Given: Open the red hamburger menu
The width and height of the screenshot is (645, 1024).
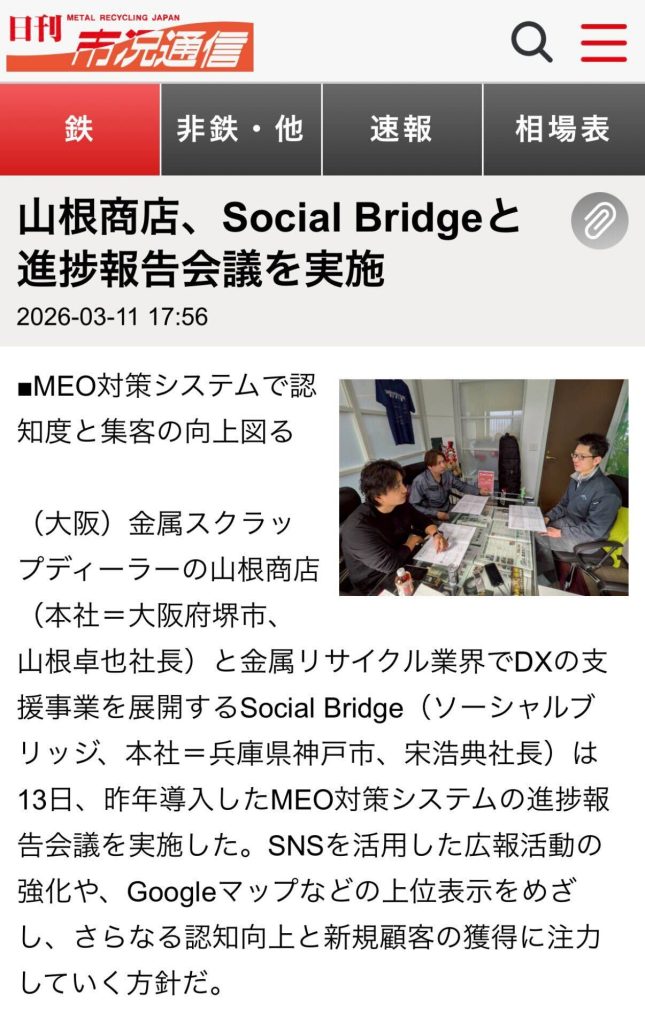Looking at the screenshot, I should point(603,42).
